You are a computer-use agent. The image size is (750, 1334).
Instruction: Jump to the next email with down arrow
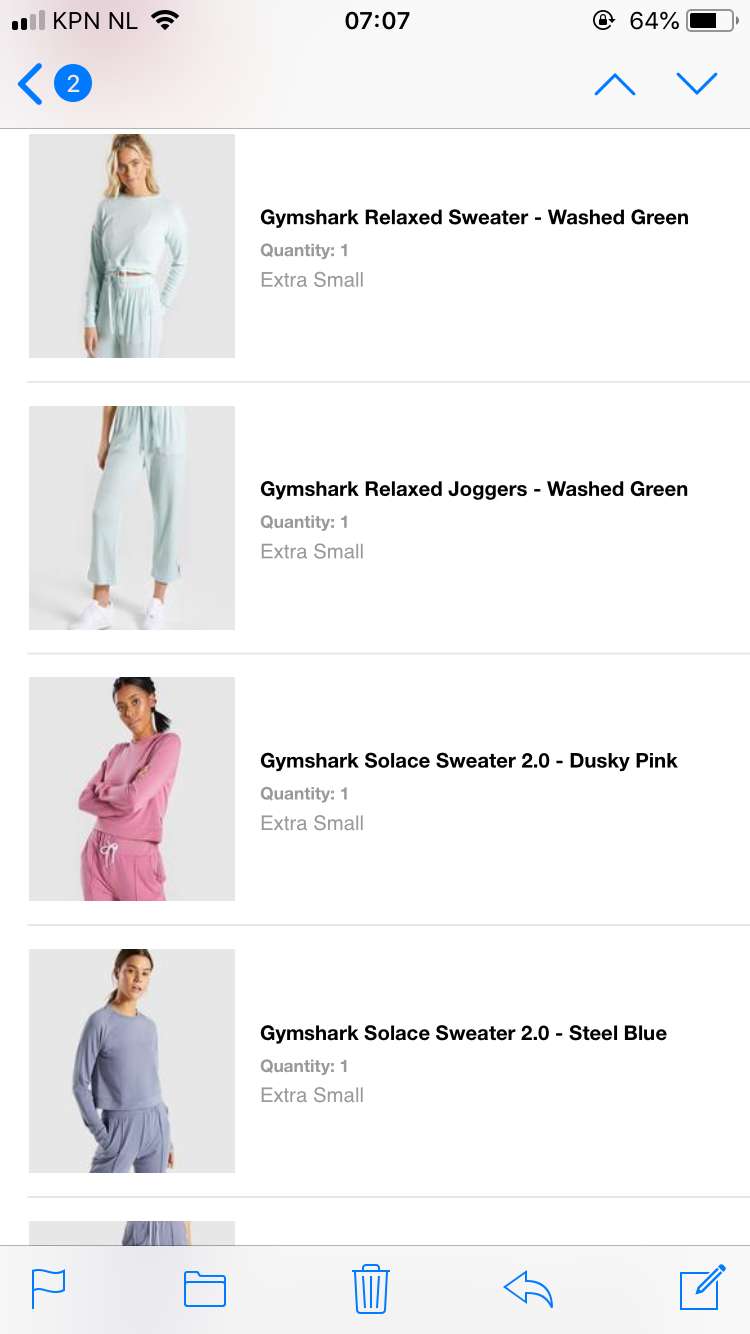point(697,84)
